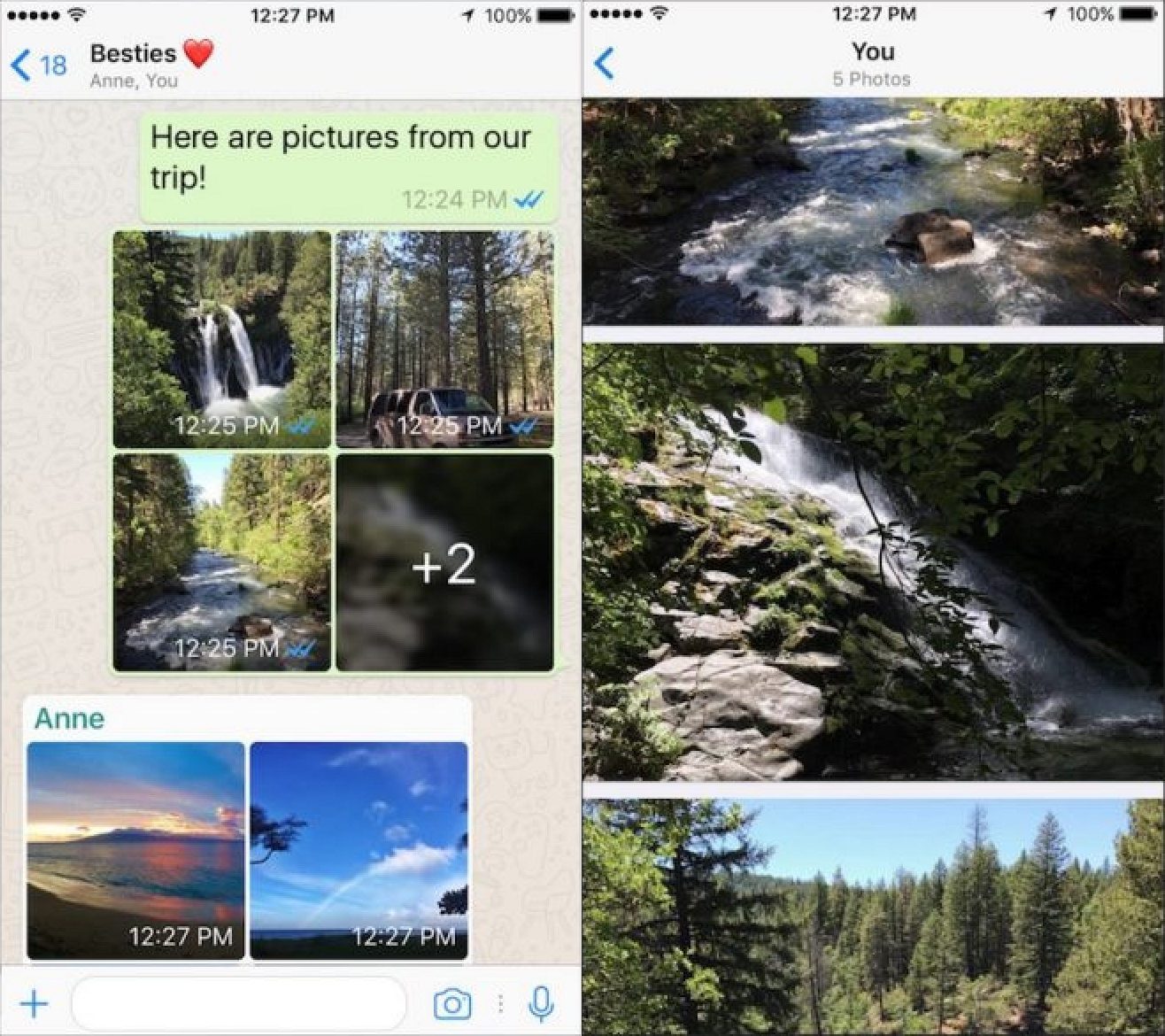This screenshot has height=1036, width=1165.
Task: View the pine forest and blue sky photo
Action: [873, 916]
